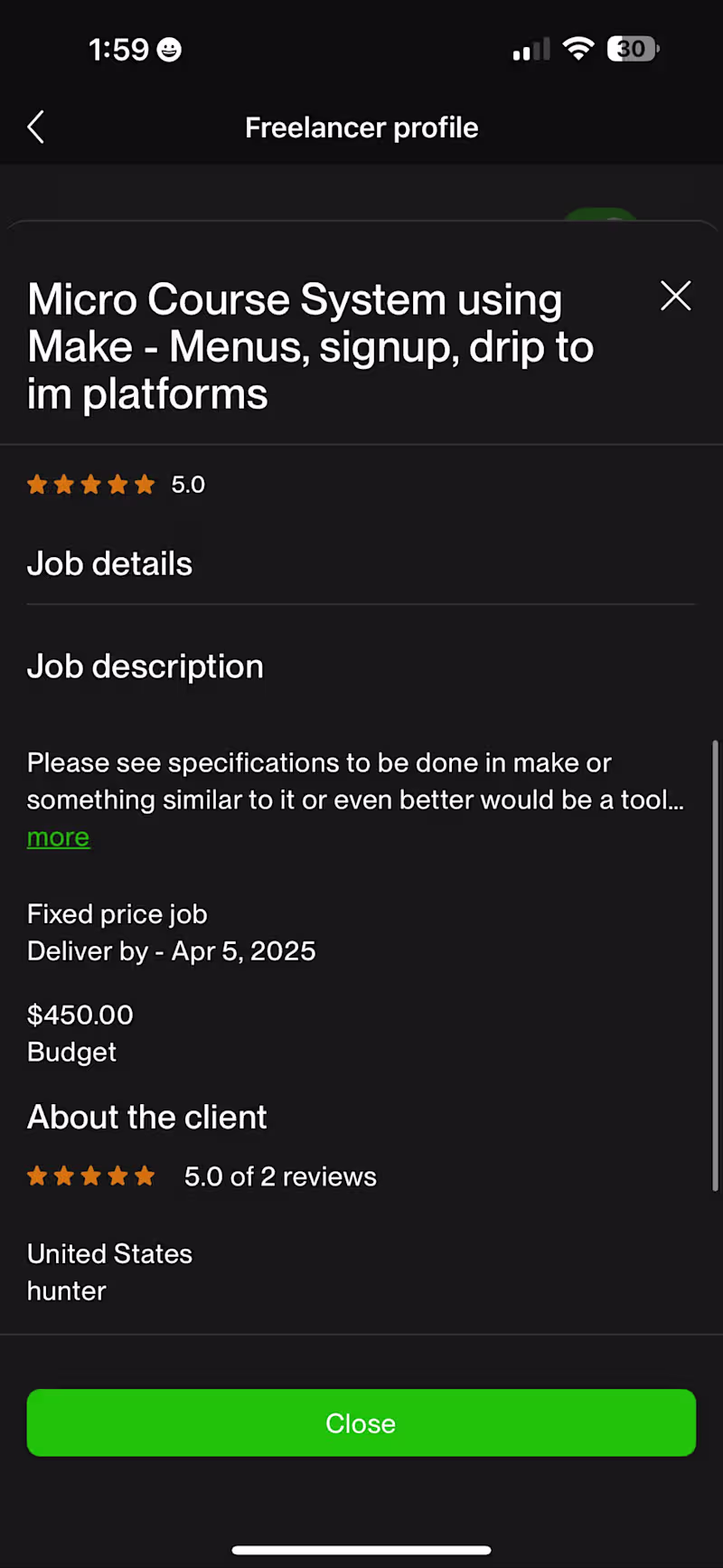Tap the Job details section heading

click(109, 563)
